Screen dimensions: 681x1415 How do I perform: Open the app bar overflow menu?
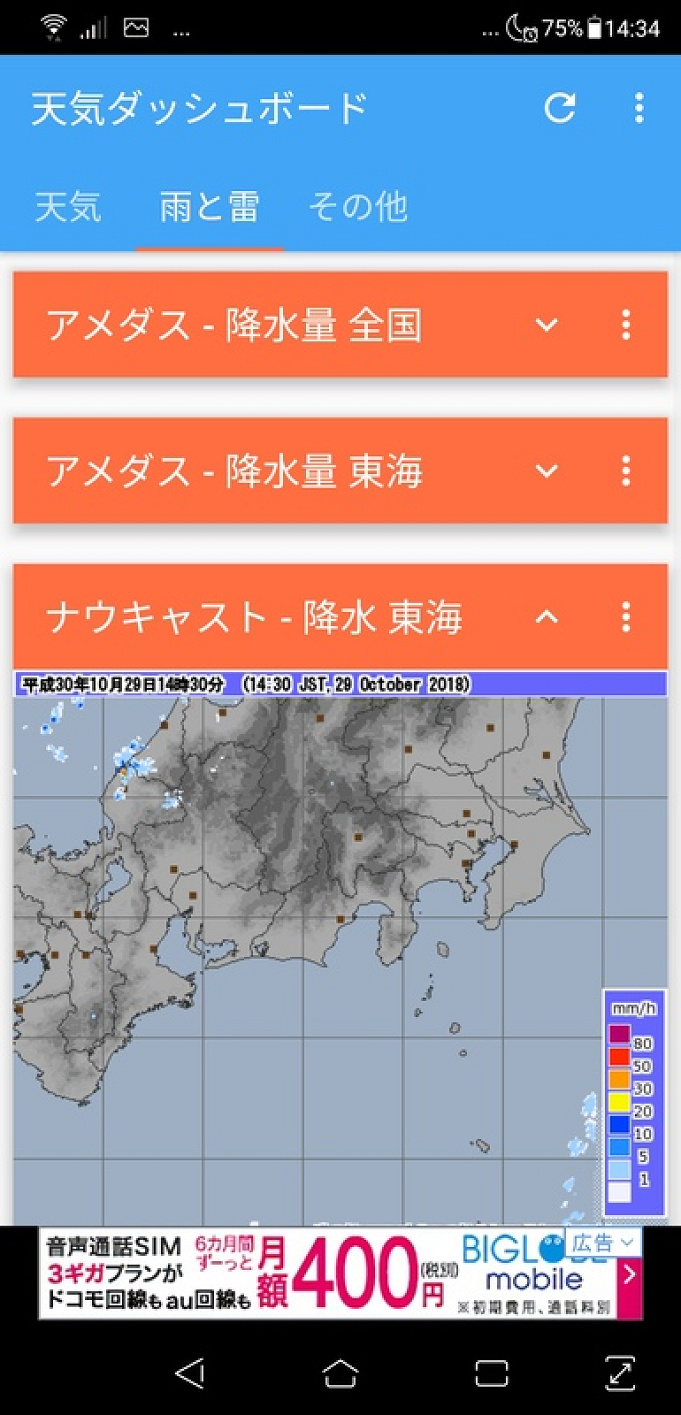pyautogui.click(x=639, y=108)
